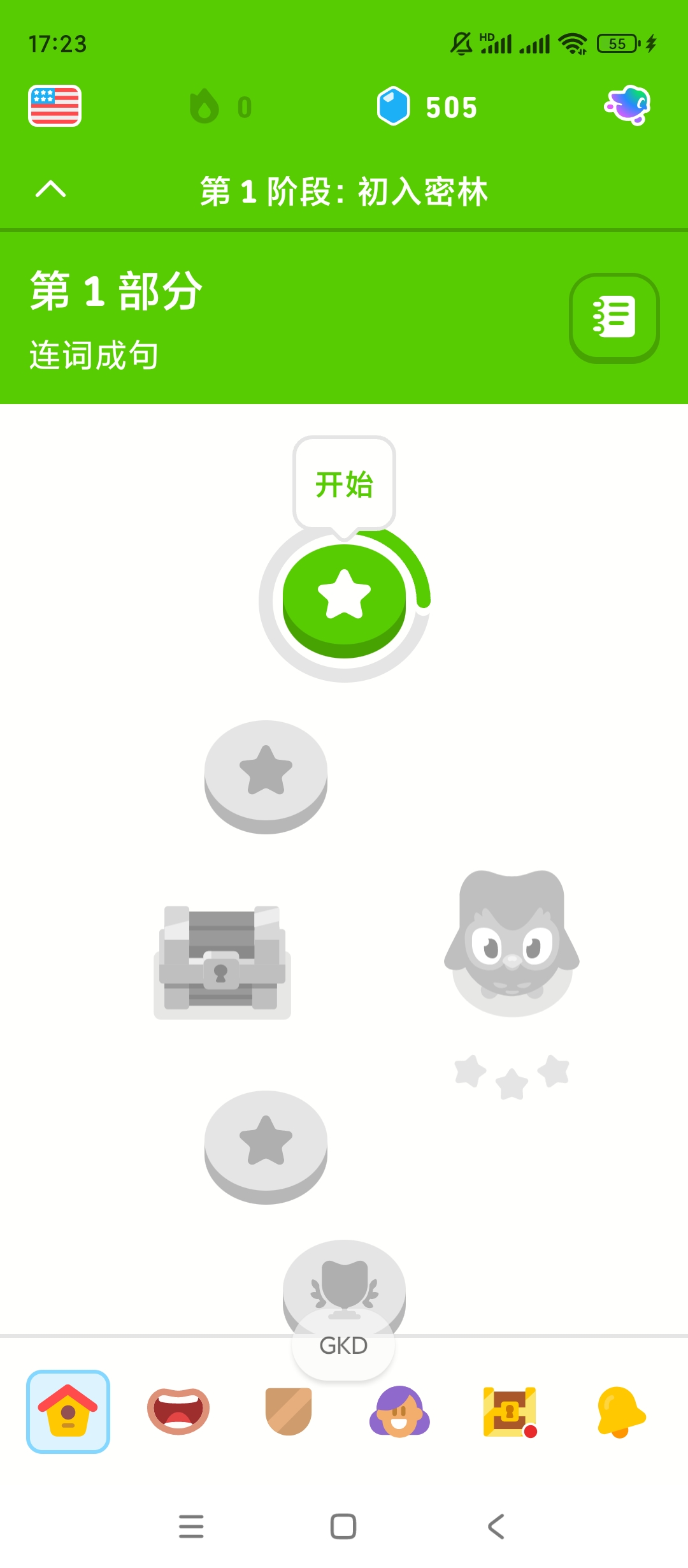Open the guidebook for 第 1 部分
This screenshot has height=1568, width=688.
pyautogui.click(x=613, y=317)
